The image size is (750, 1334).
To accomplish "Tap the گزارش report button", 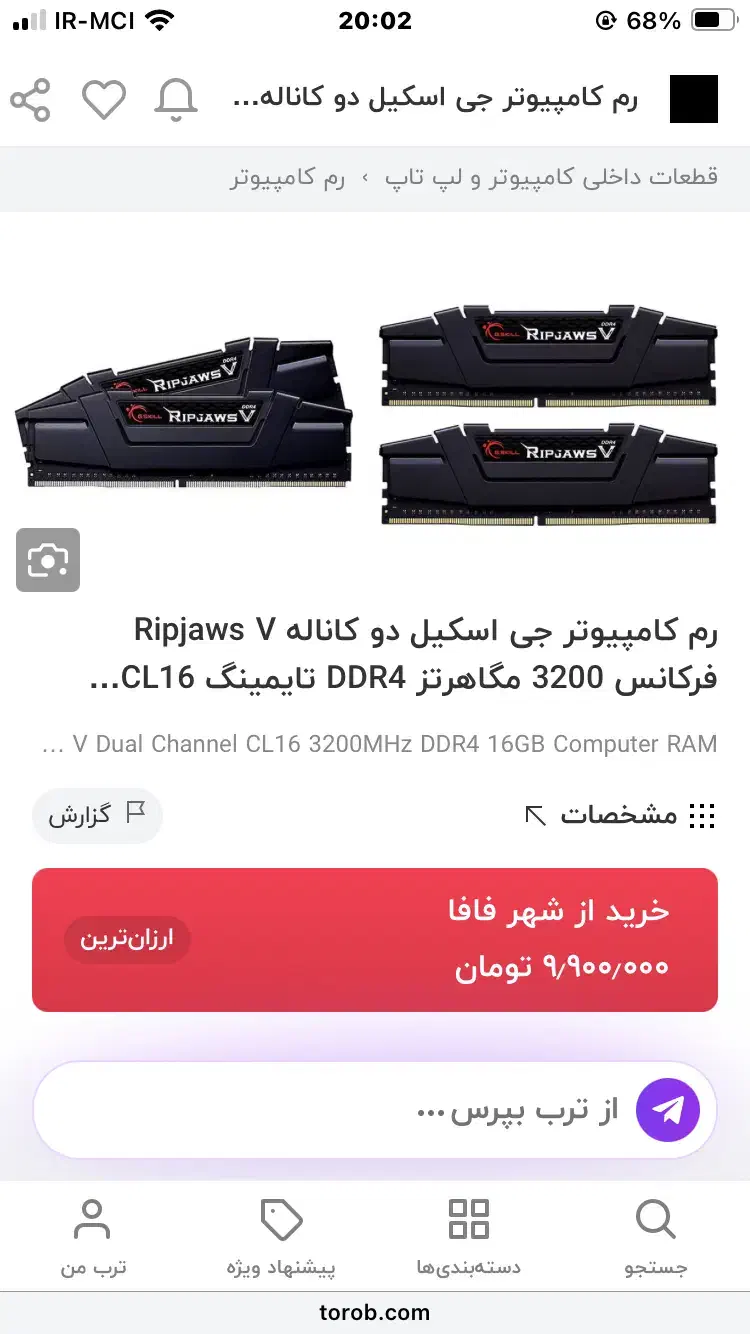I will pos(97,815).
